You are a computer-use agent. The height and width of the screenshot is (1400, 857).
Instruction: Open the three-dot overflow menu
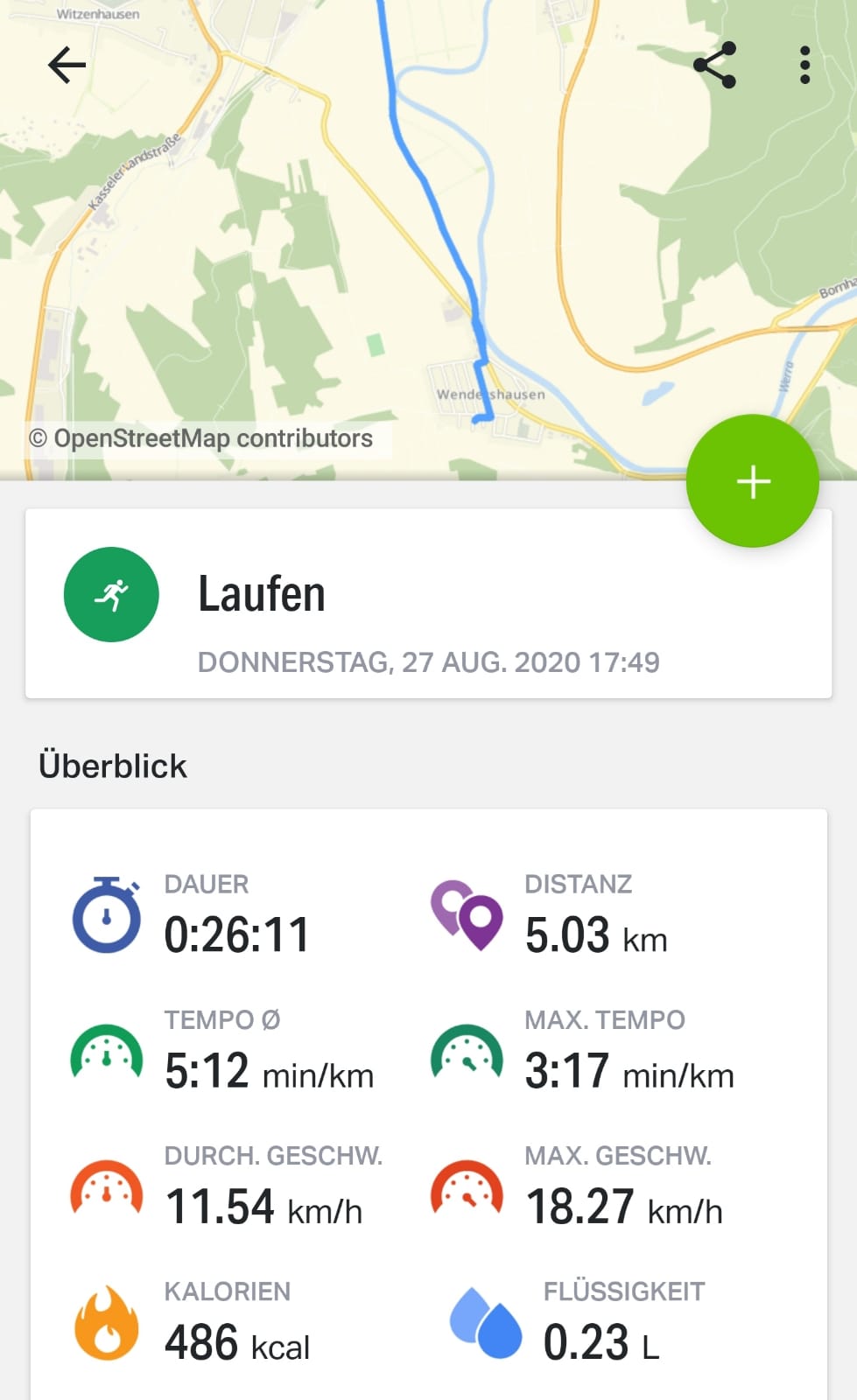click(x=804, y=65)
